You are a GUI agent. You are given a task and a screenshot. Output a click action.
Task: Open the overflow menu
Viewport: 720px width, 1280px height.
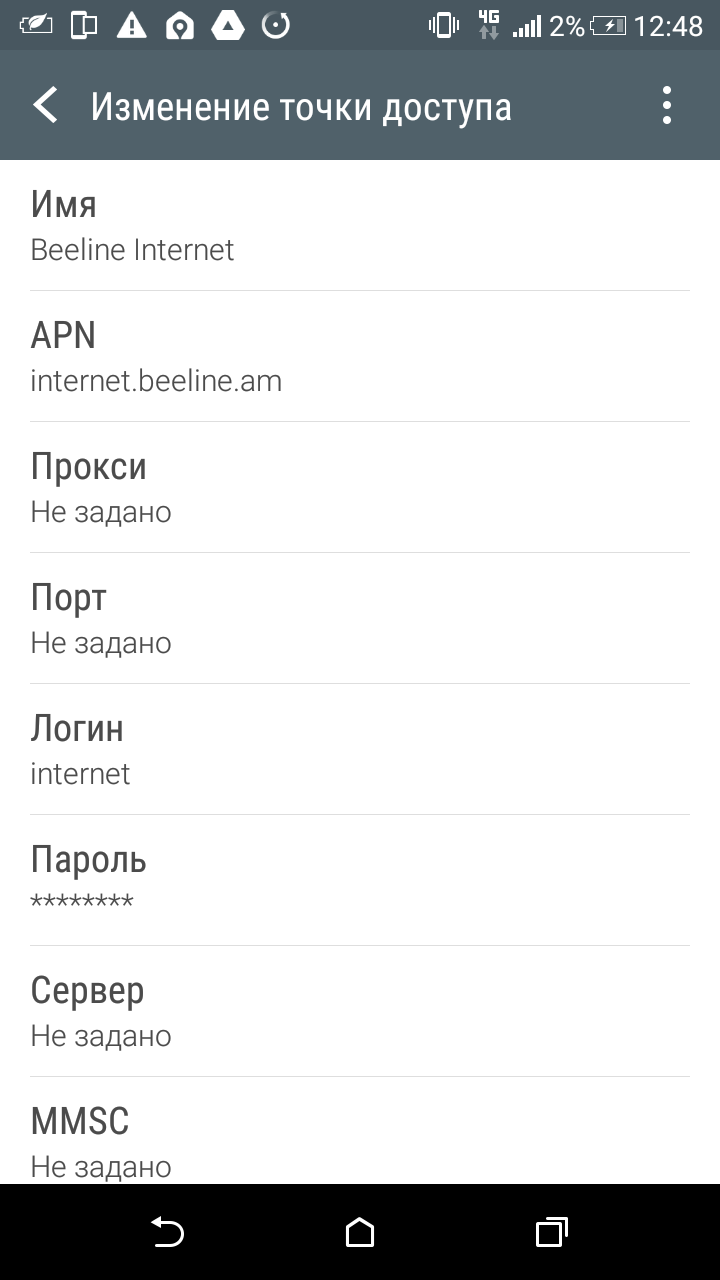coord(667,105)
